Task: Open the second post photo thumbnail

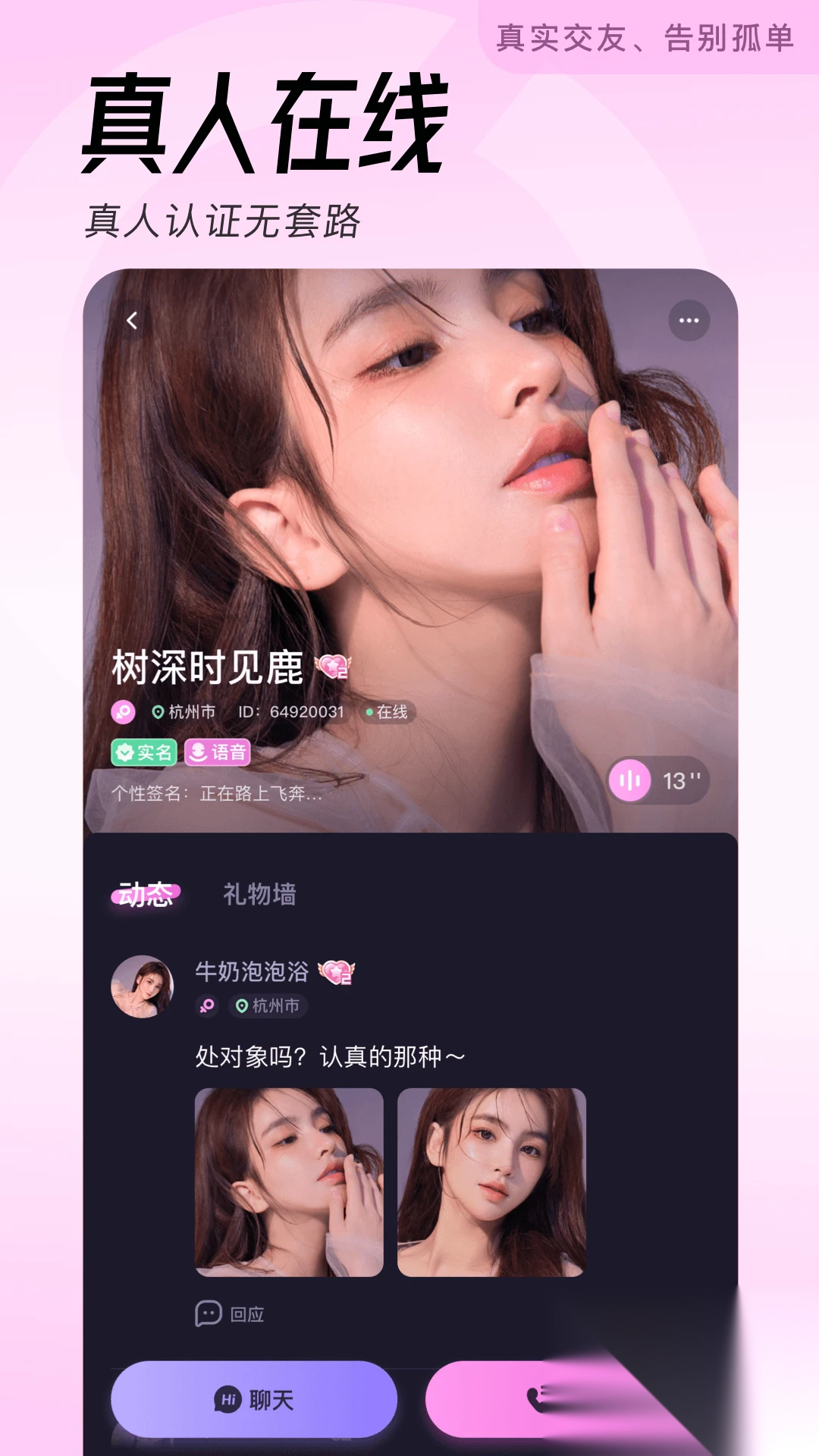Action: click(x=491, y=1178)
